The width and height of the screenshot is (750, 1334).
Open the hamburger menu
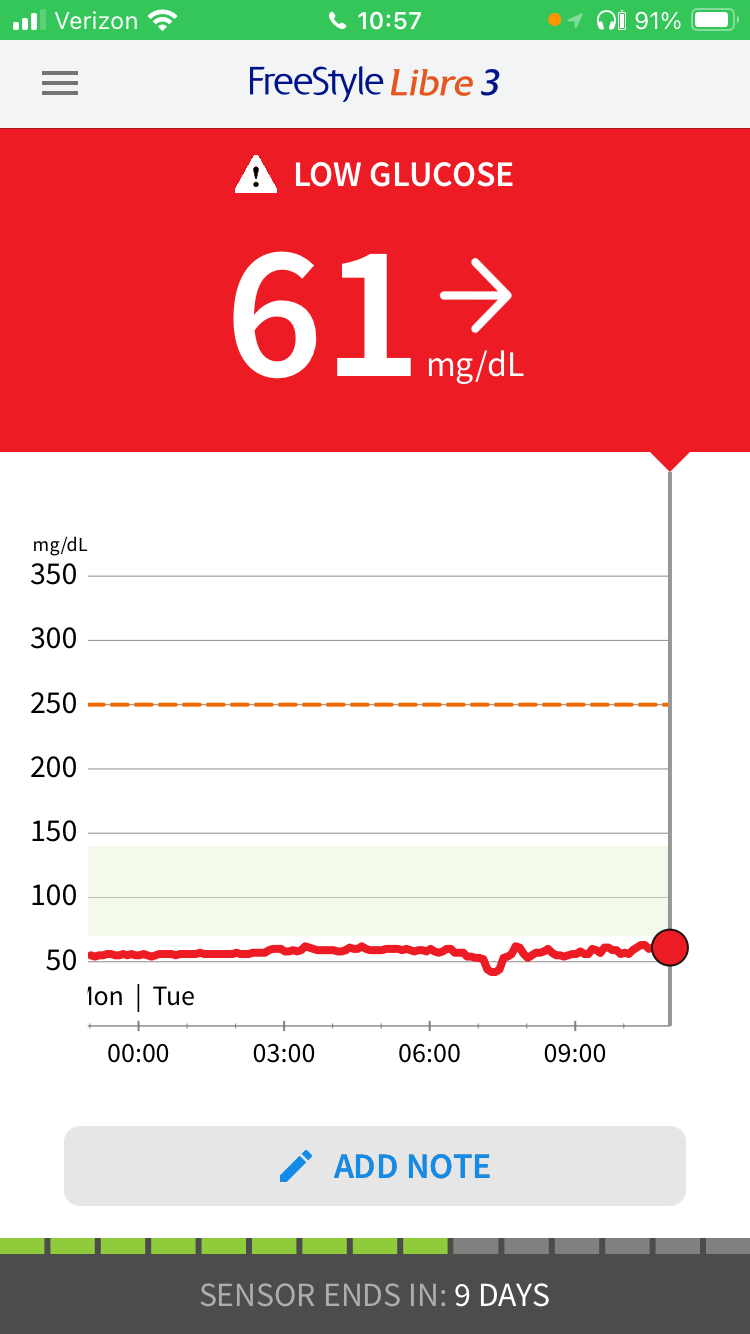[x=60, y=83]
